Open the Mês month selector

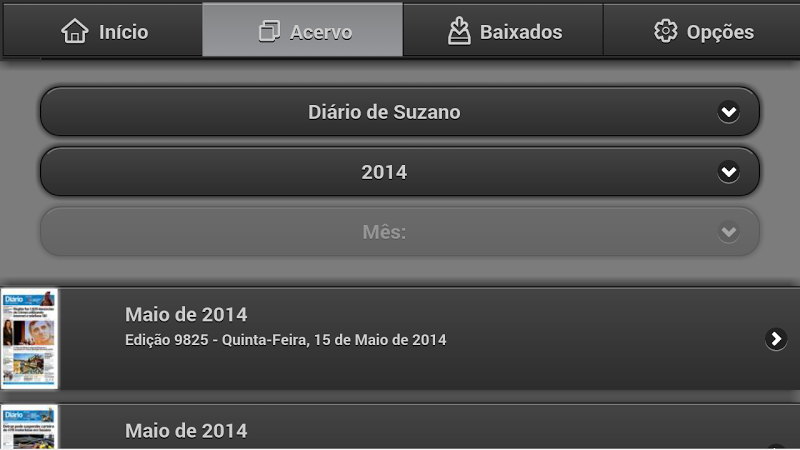pos(400,232)
